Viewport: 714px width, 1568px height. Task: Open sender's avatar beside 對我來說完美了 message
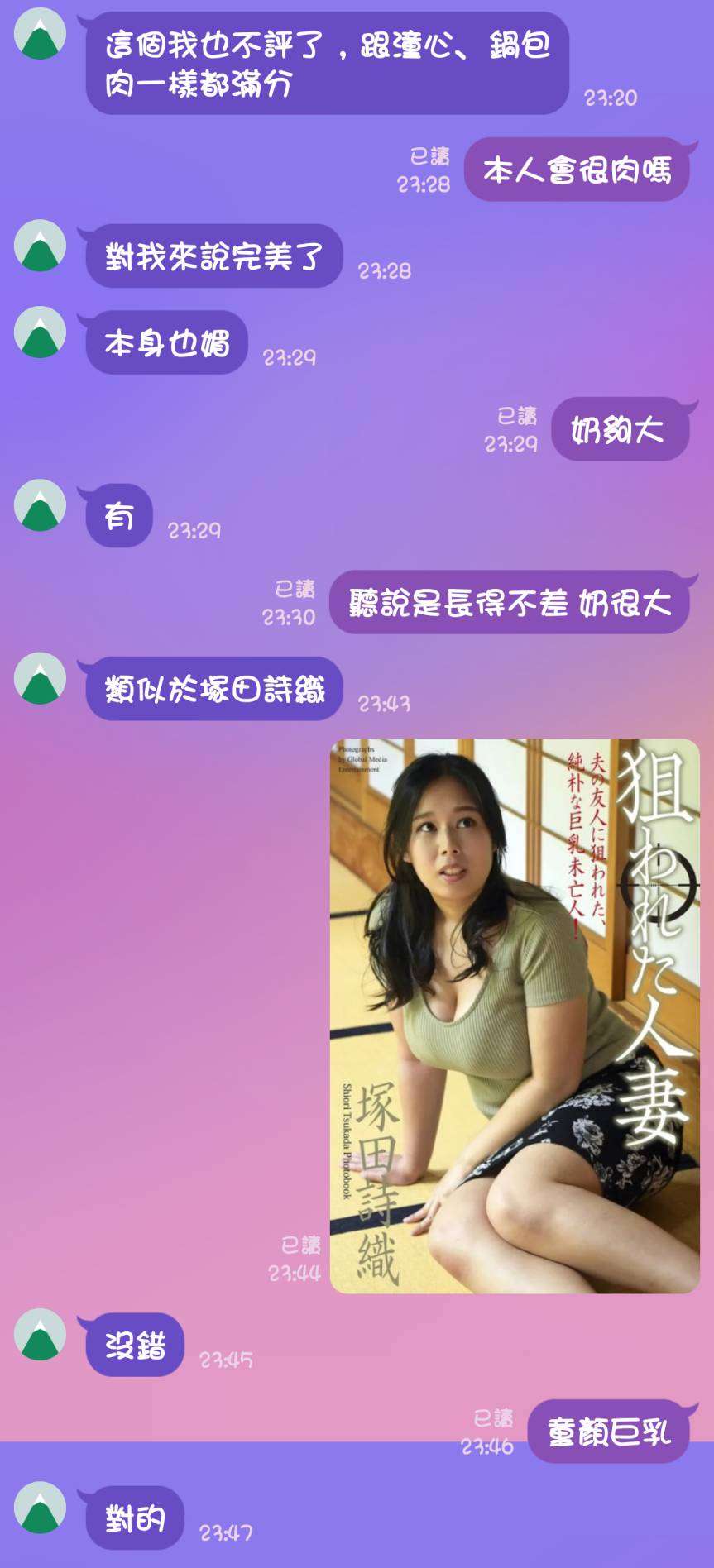tap(41, 246)
